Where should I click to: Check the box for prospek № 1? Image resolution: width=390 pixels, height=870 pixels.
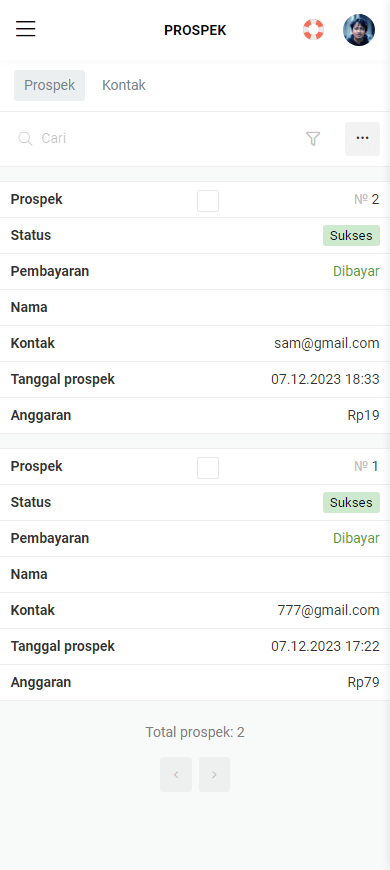click(208, 468)
